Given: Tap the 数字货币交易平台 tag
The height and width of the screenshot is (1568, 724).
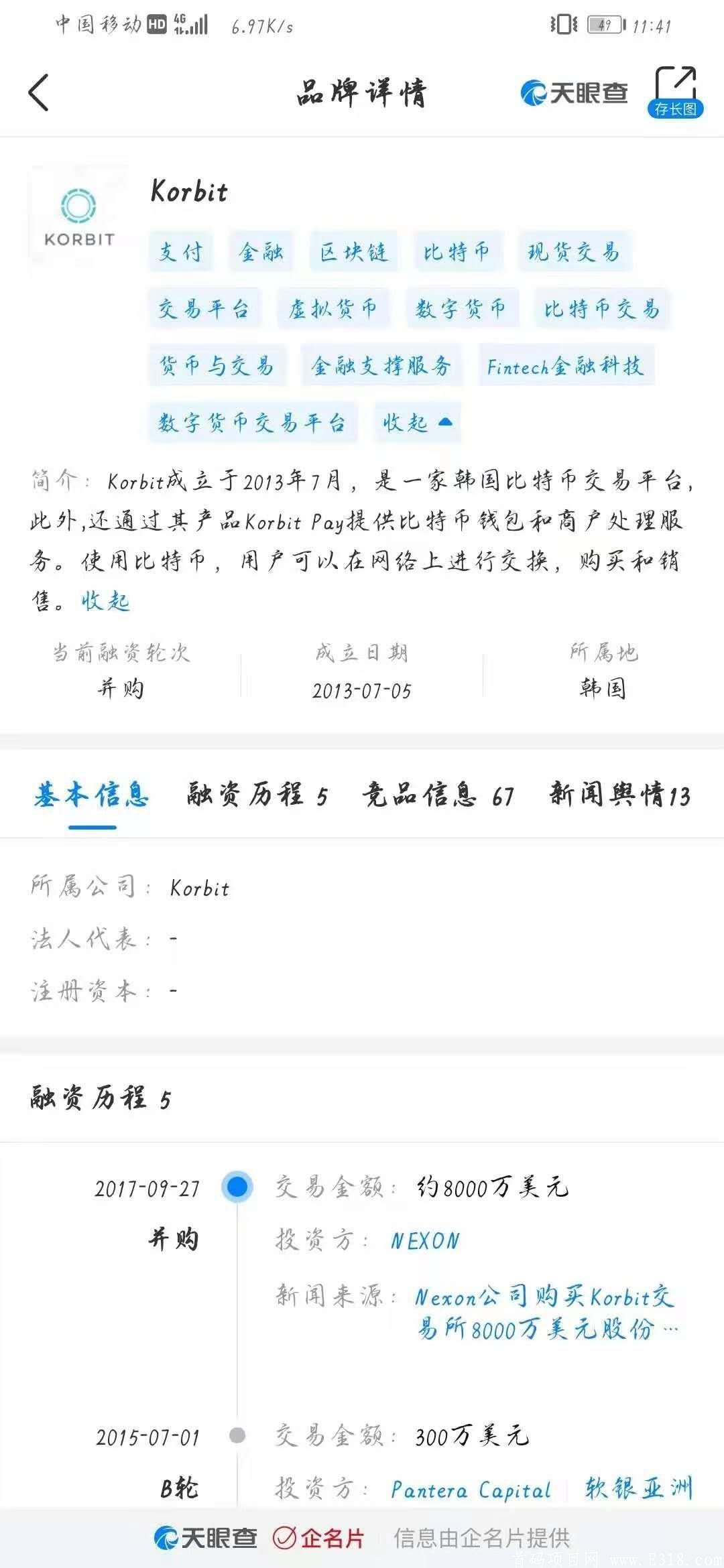Looking at the screenshot, I should tap(252, 423).
